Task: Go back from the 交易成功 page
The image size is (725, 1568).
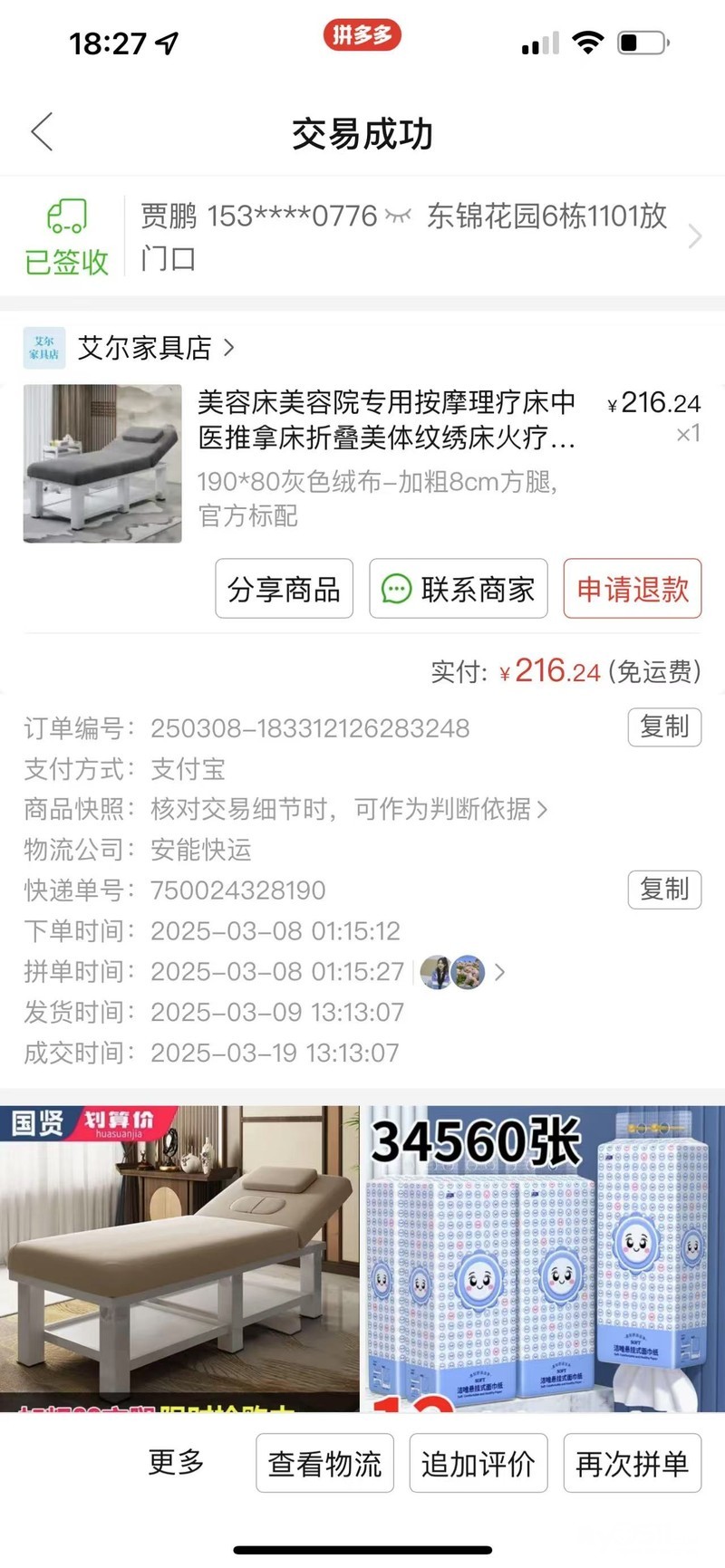Action: tap(43, 132)
